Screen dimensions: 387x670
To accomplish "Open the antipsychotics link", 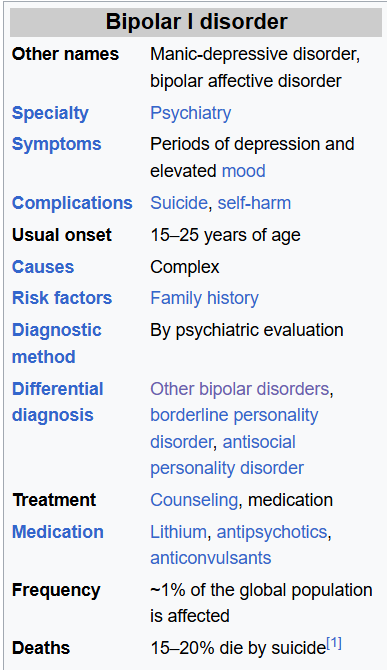I will [x=272, y=532].
